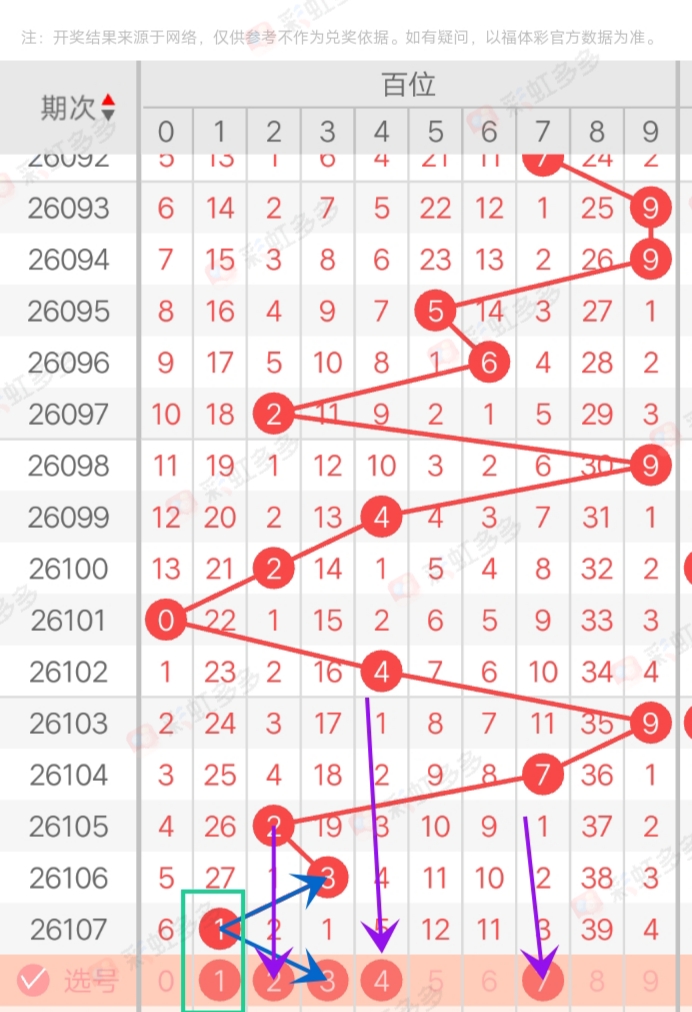Deselect number 2 in the 选号 row

coord(274,982)
